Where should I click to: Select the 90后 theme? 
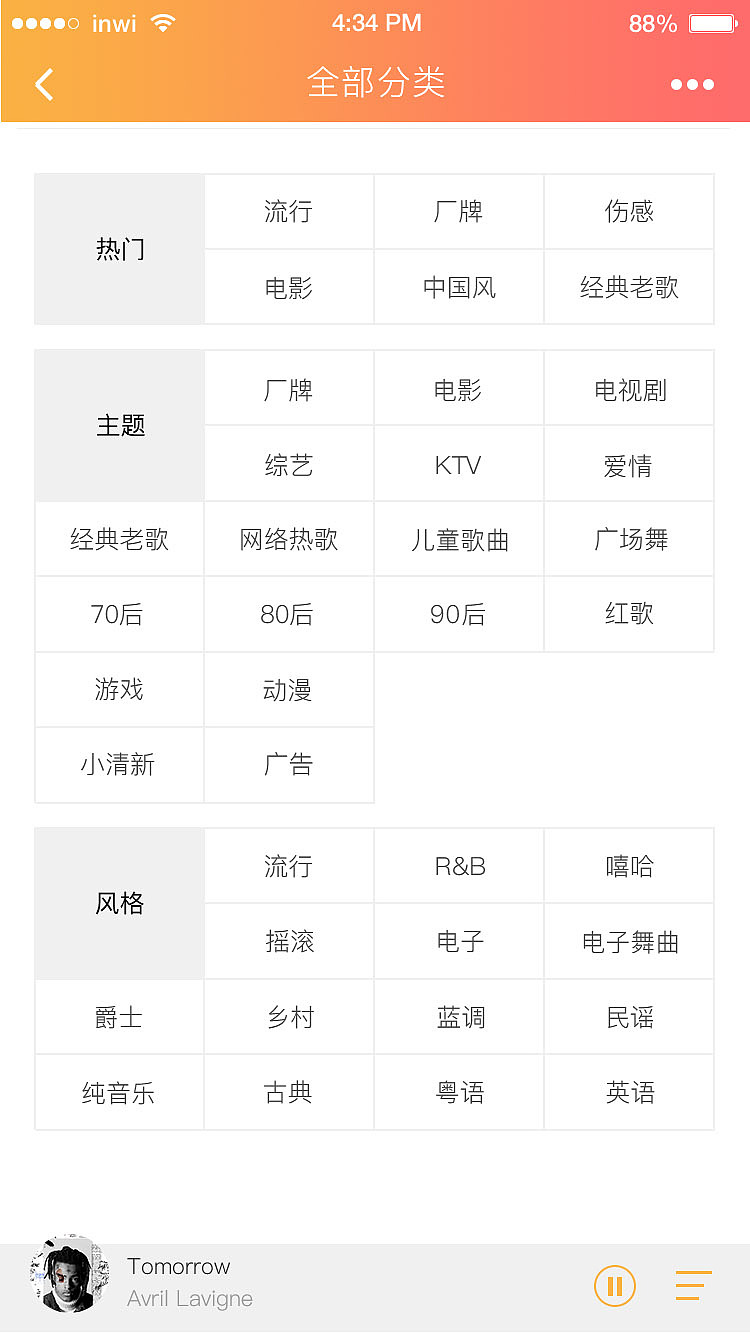tap(458, 614)
